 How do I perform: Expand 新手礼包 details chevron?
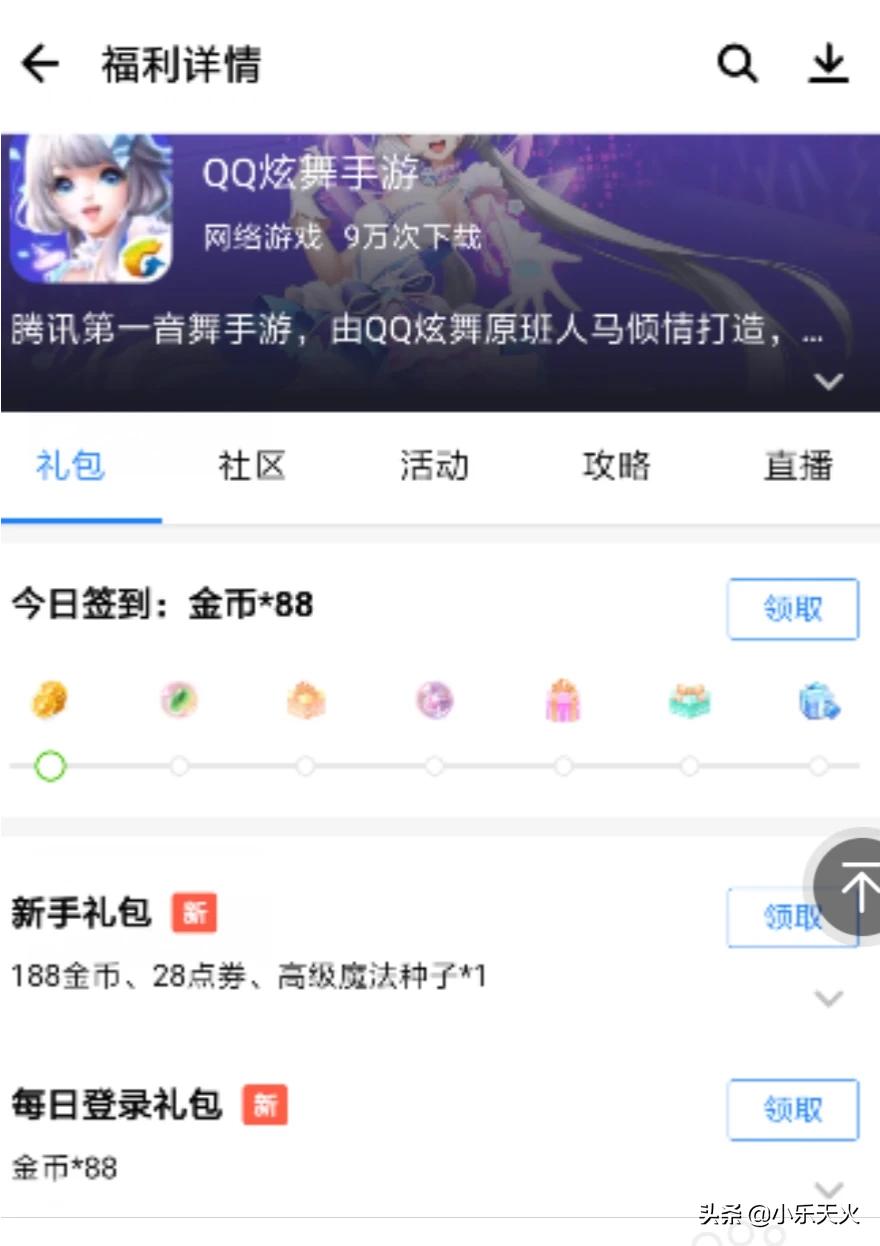tap(829, 998)
